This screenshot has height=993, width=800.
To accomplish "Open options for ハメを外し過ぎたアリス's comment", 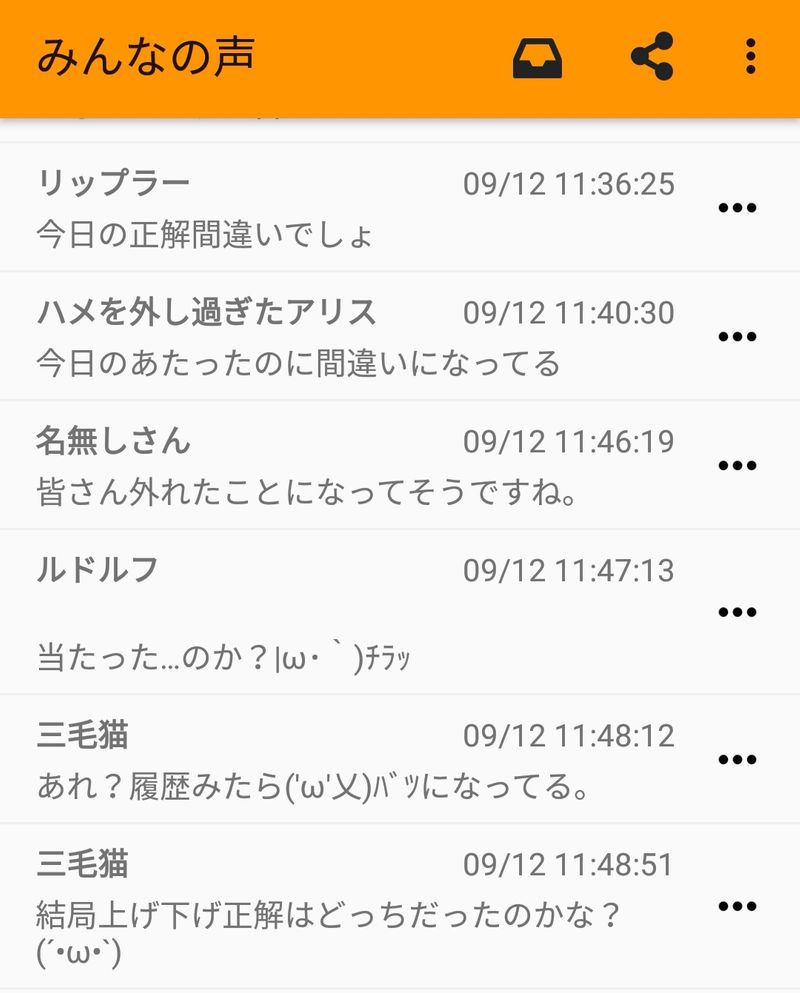I will pyautogui.click(x=737, y=337).
